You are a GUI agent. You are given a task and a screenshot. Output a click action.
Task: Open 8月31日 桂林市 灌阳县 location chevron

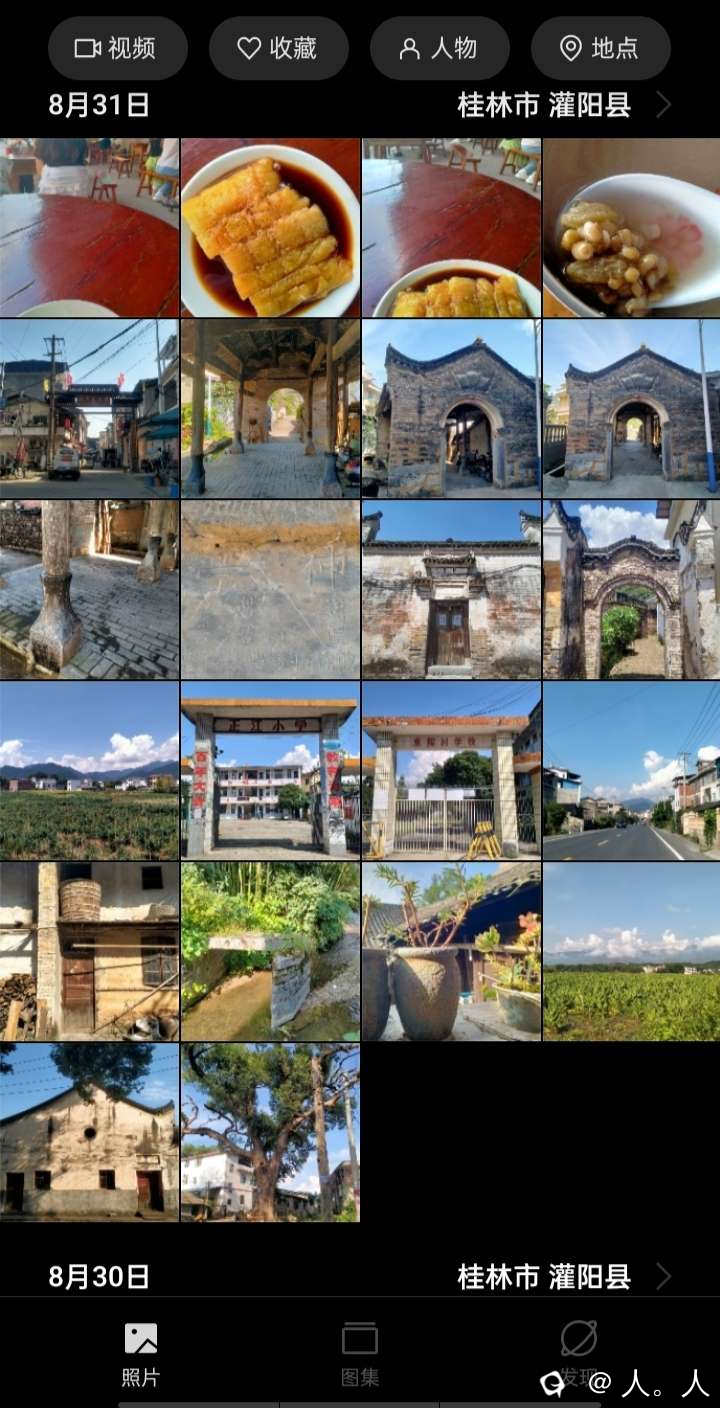[x=663, y=105]
